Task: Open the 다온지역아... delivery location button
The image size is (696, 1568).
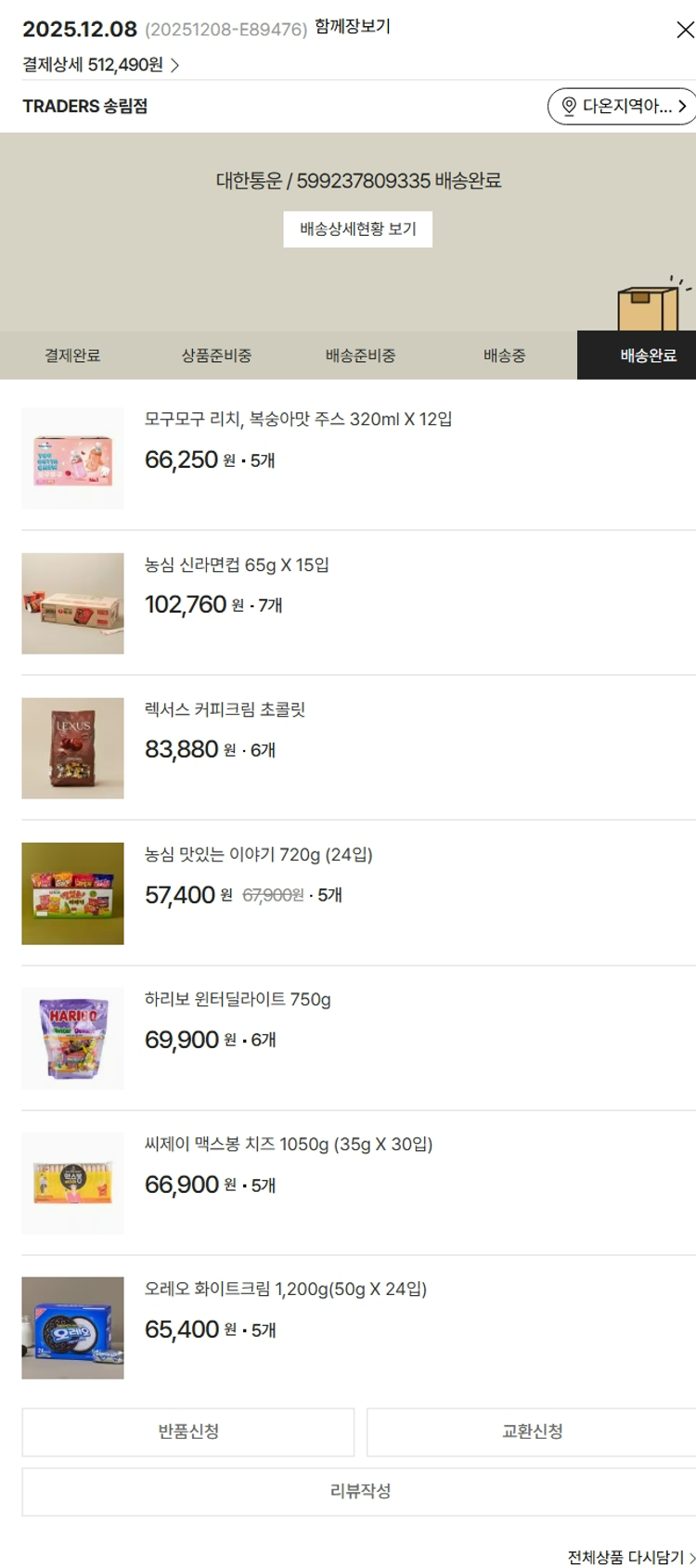Action: coord(620,106)
